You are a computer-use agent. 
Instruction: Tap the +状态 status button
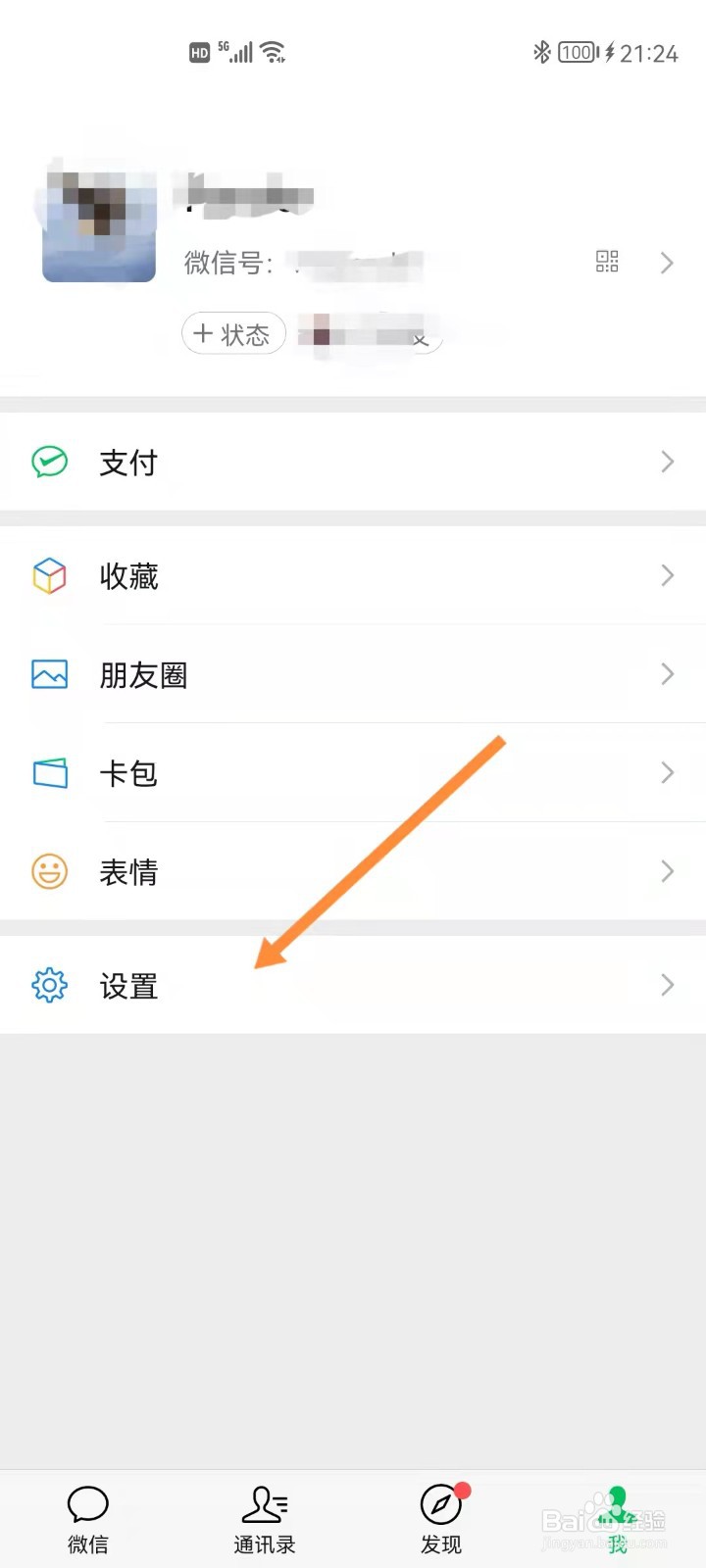(232, 334)
